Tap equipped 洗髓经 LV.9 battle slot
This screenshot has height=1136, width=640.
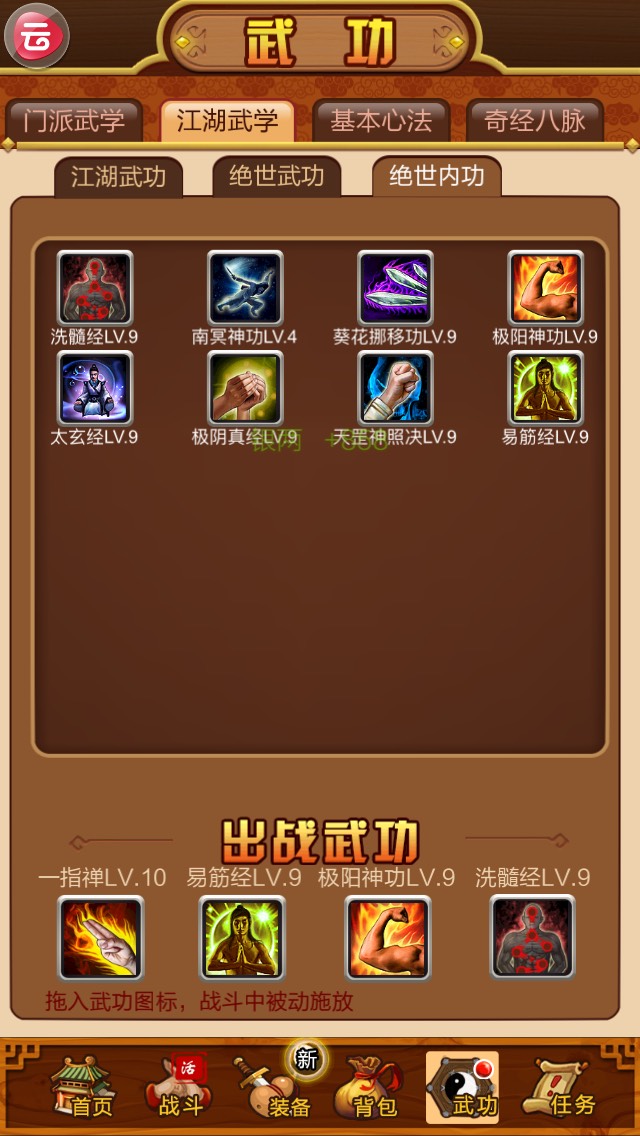(x=533, y=937)
